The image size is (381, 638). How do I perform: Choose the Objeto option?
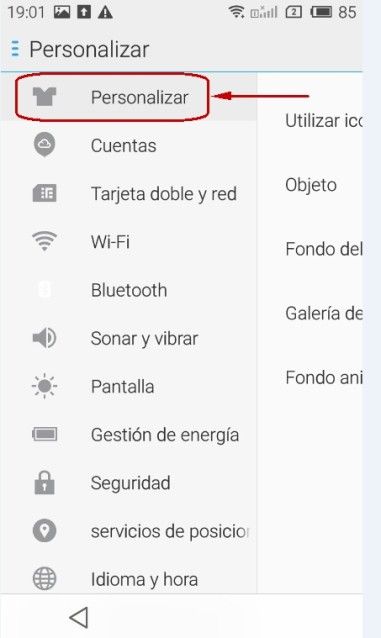click(310, 185)
